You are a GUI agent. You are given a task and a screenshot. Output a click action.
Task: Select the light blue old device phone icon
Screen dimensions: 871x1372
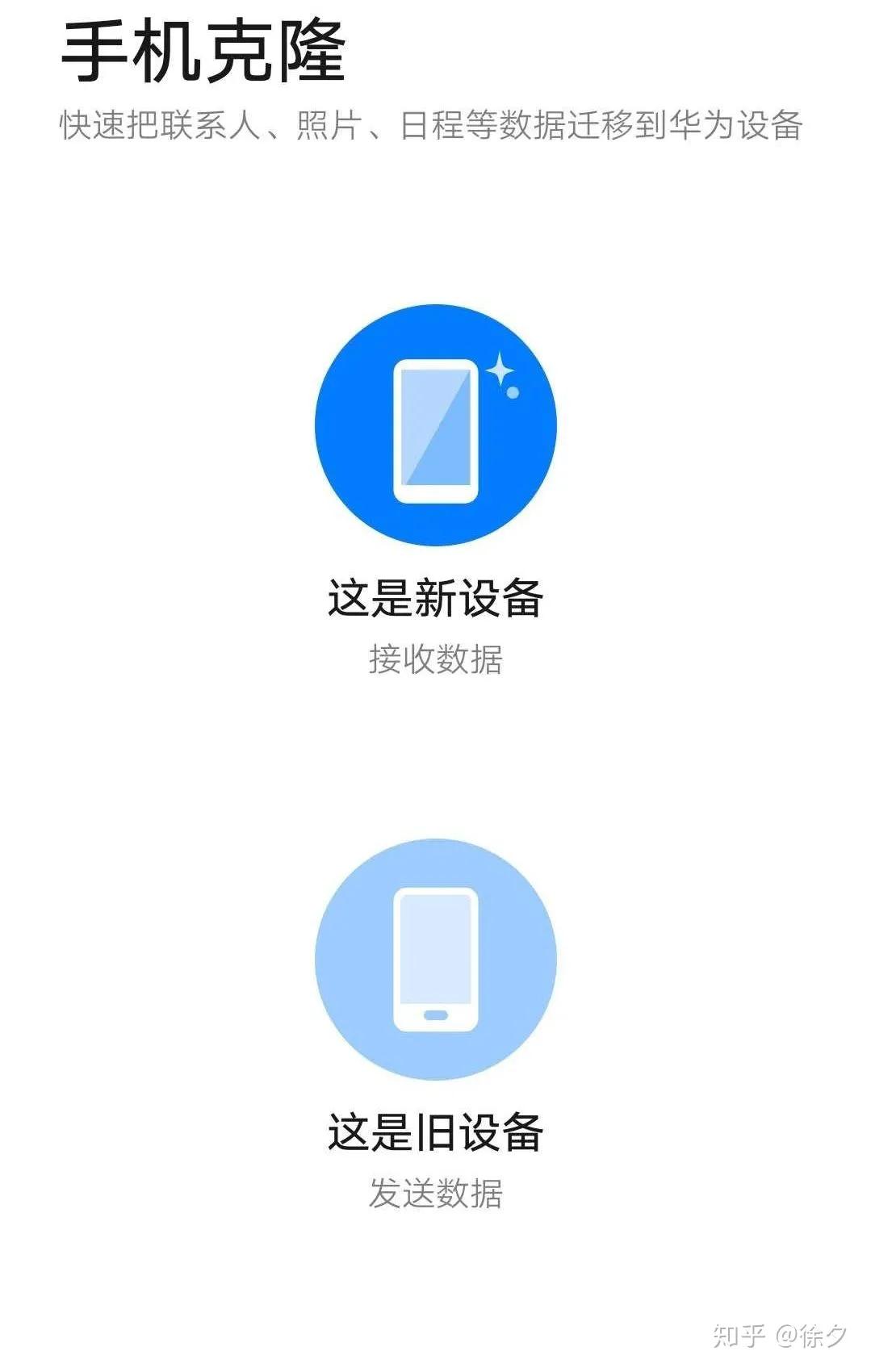tap(436, 960)
